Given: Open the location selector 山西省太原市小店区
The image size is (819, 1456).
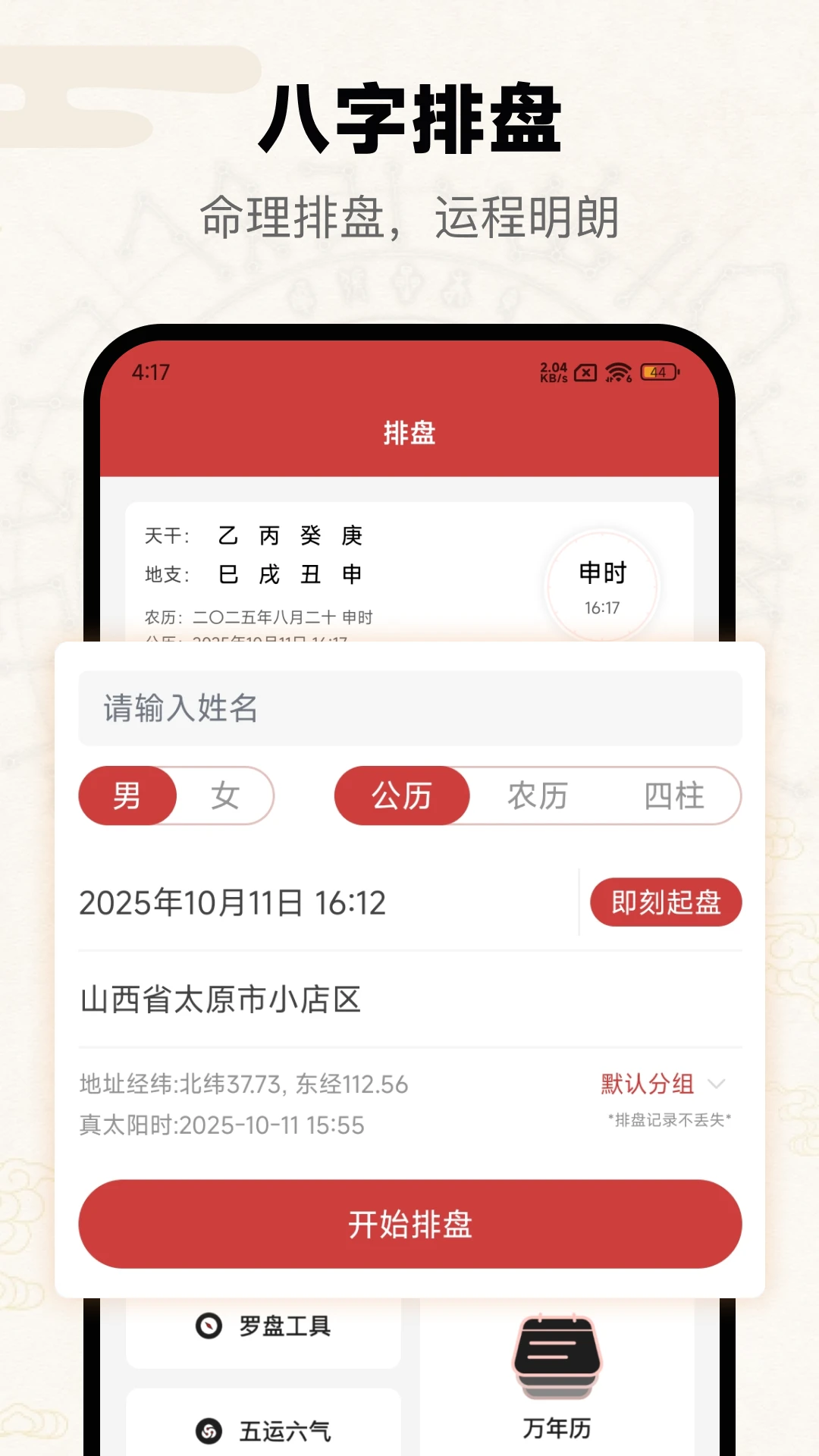Looking at the screenshot, I should [x=221, y=1000].
